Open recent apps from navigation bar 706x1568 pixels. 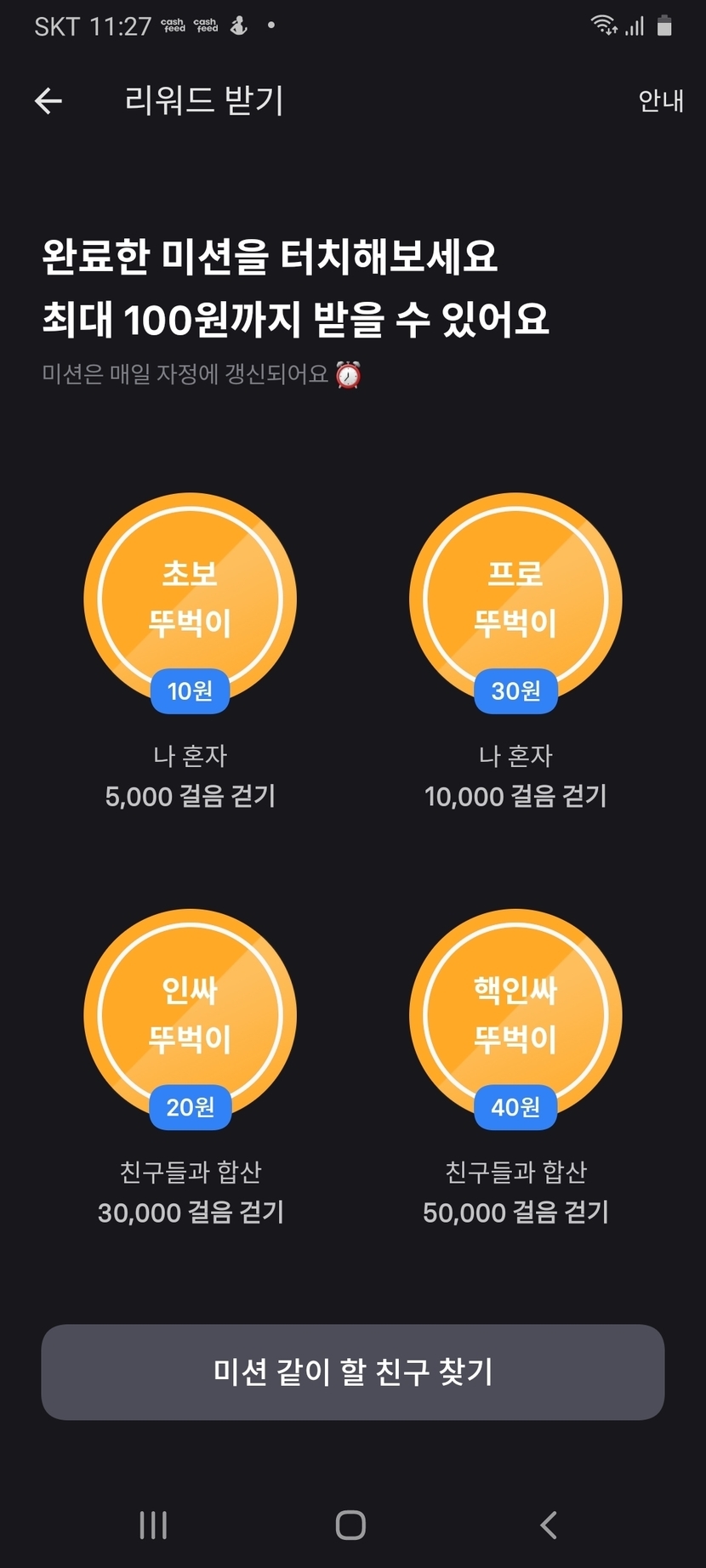tap(153, 1525)
